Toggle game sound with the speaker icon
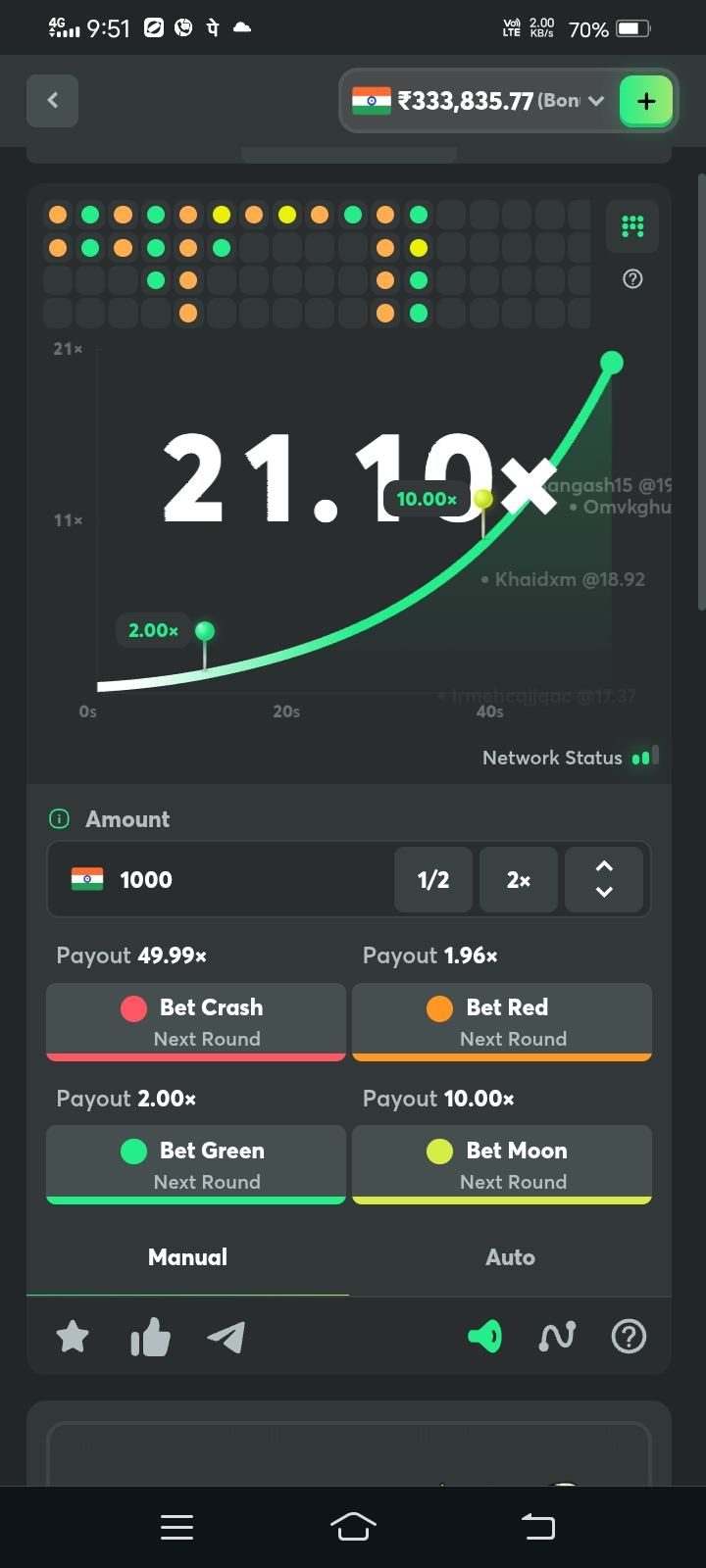706x1568 pixels. pos(485,1337)
